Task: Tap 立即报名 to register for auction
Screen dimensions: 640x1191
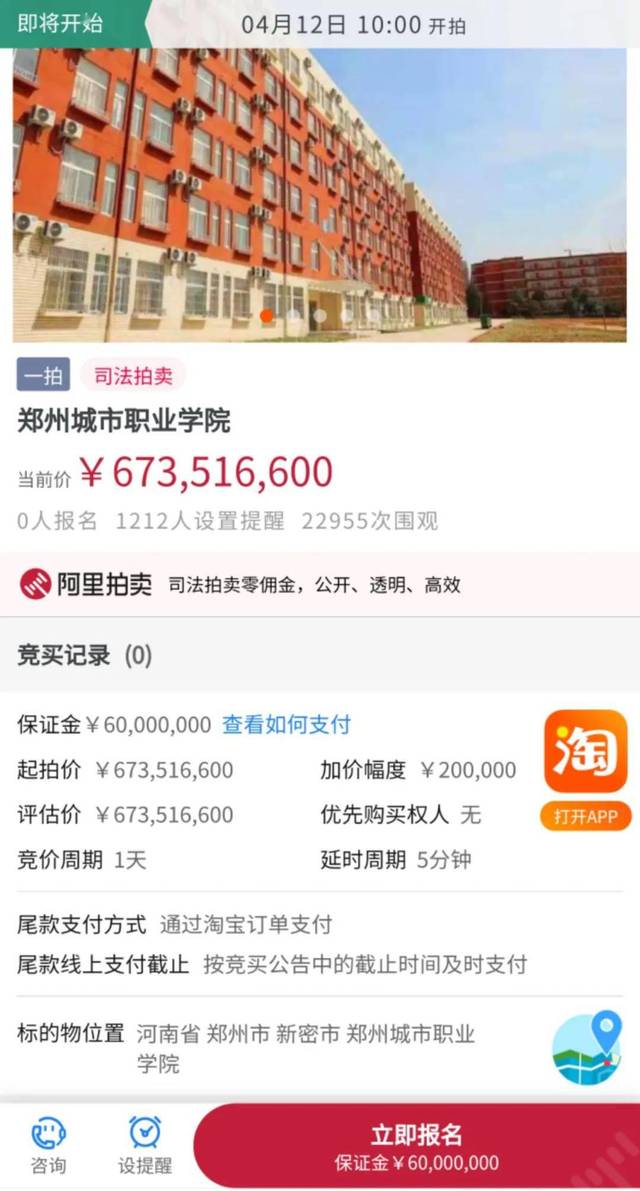Action: (416, 1146)
